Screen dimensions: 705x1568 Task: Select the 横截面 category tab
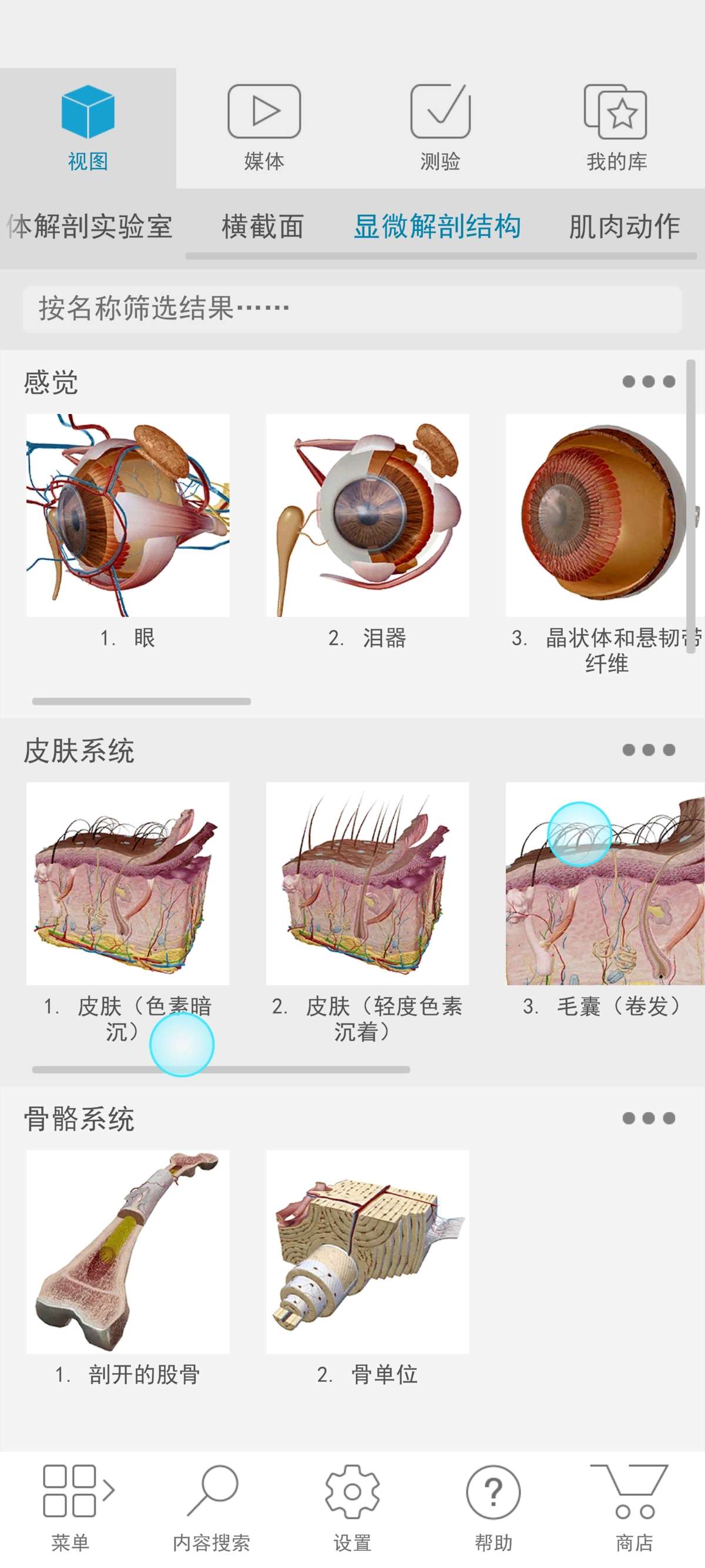(x=263, y=227)
